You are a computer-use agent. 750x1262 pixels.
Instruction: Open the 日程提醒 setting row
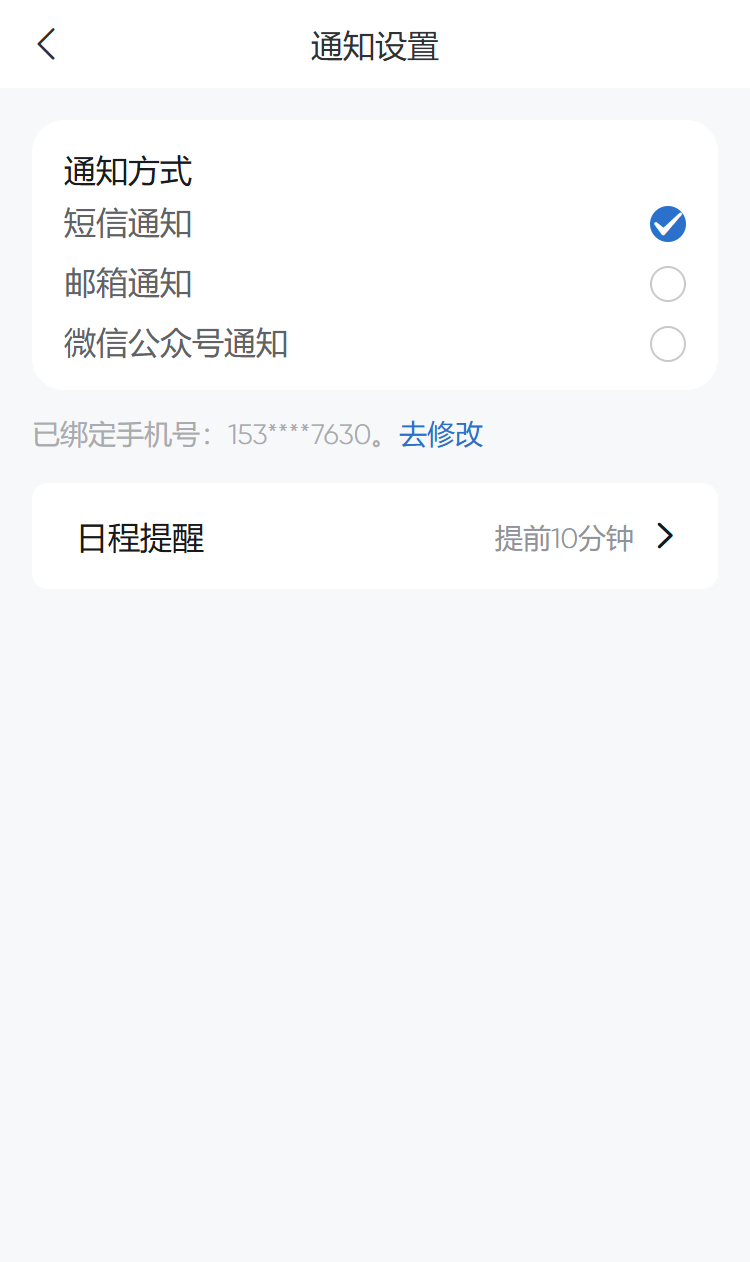375,537
